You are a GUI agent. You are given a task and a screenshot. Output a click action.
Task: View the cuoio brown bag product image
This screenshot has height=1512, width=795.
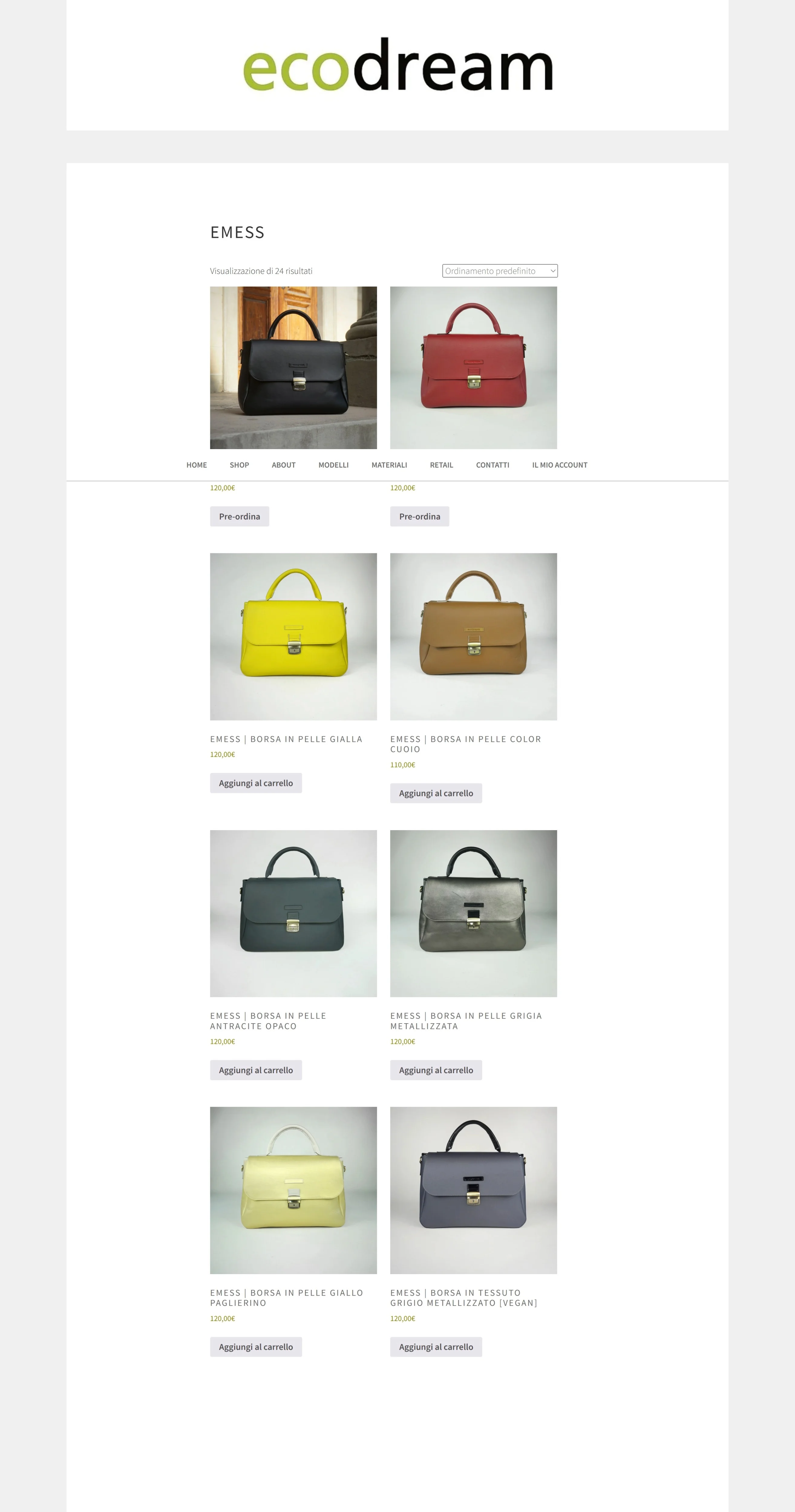(x=473, y=636)
